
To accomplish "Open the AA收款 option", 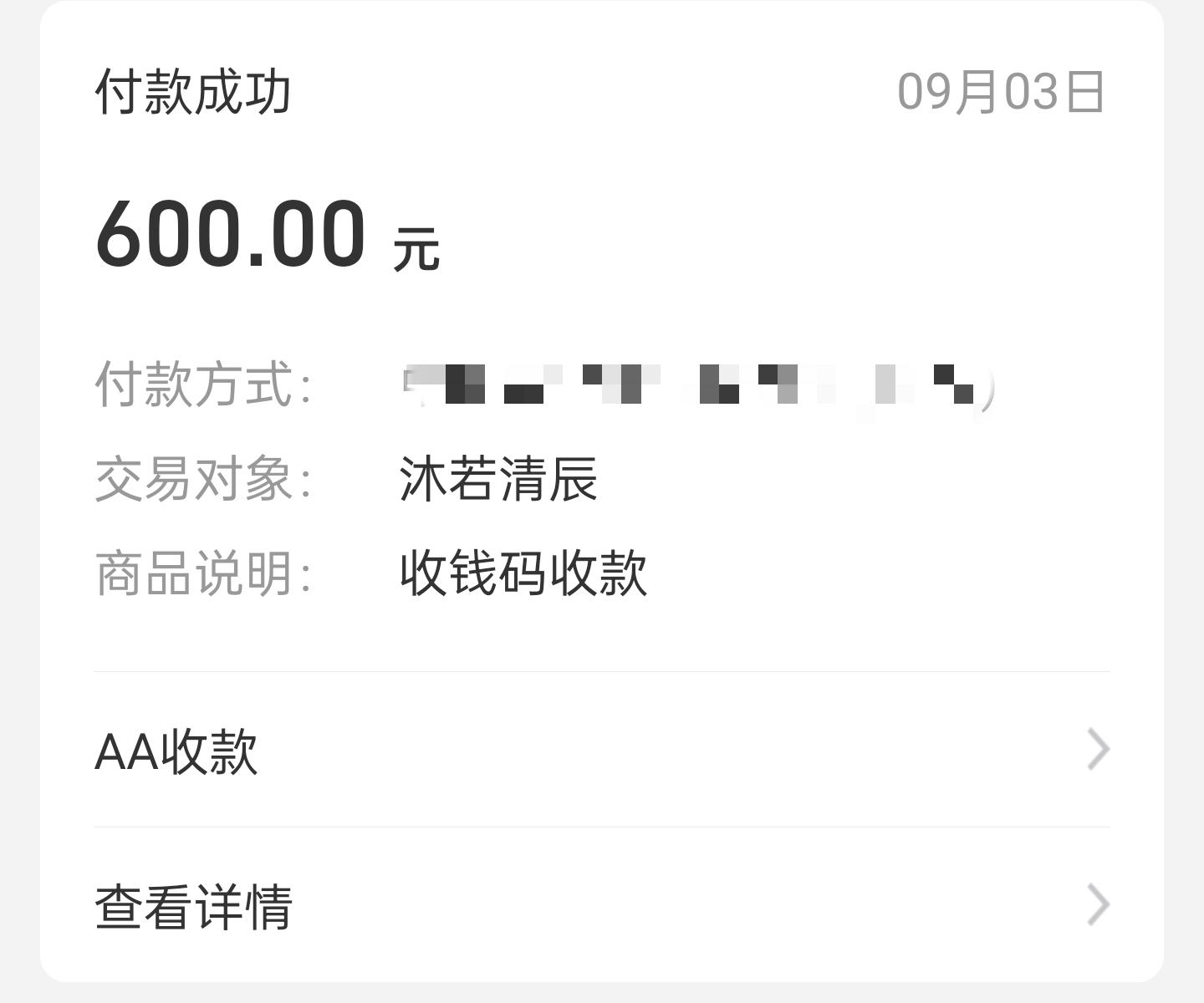I will point(600,750).
